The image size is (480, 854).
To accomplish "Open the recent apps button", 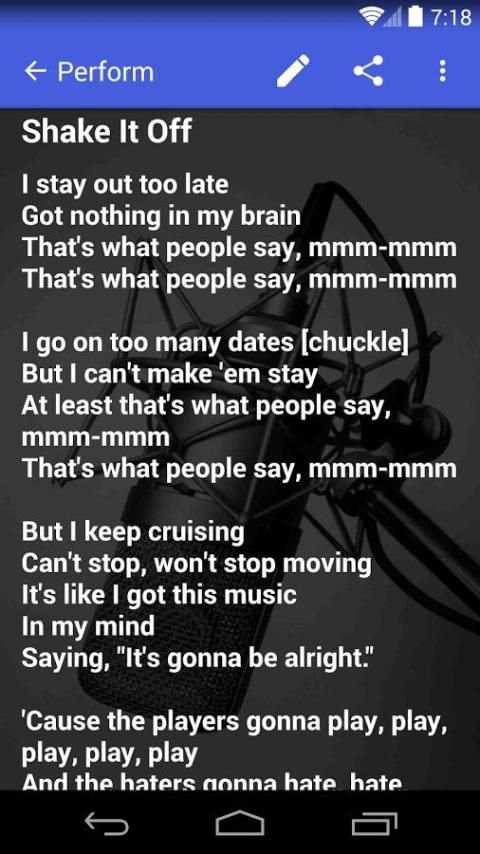I will 374,822.
